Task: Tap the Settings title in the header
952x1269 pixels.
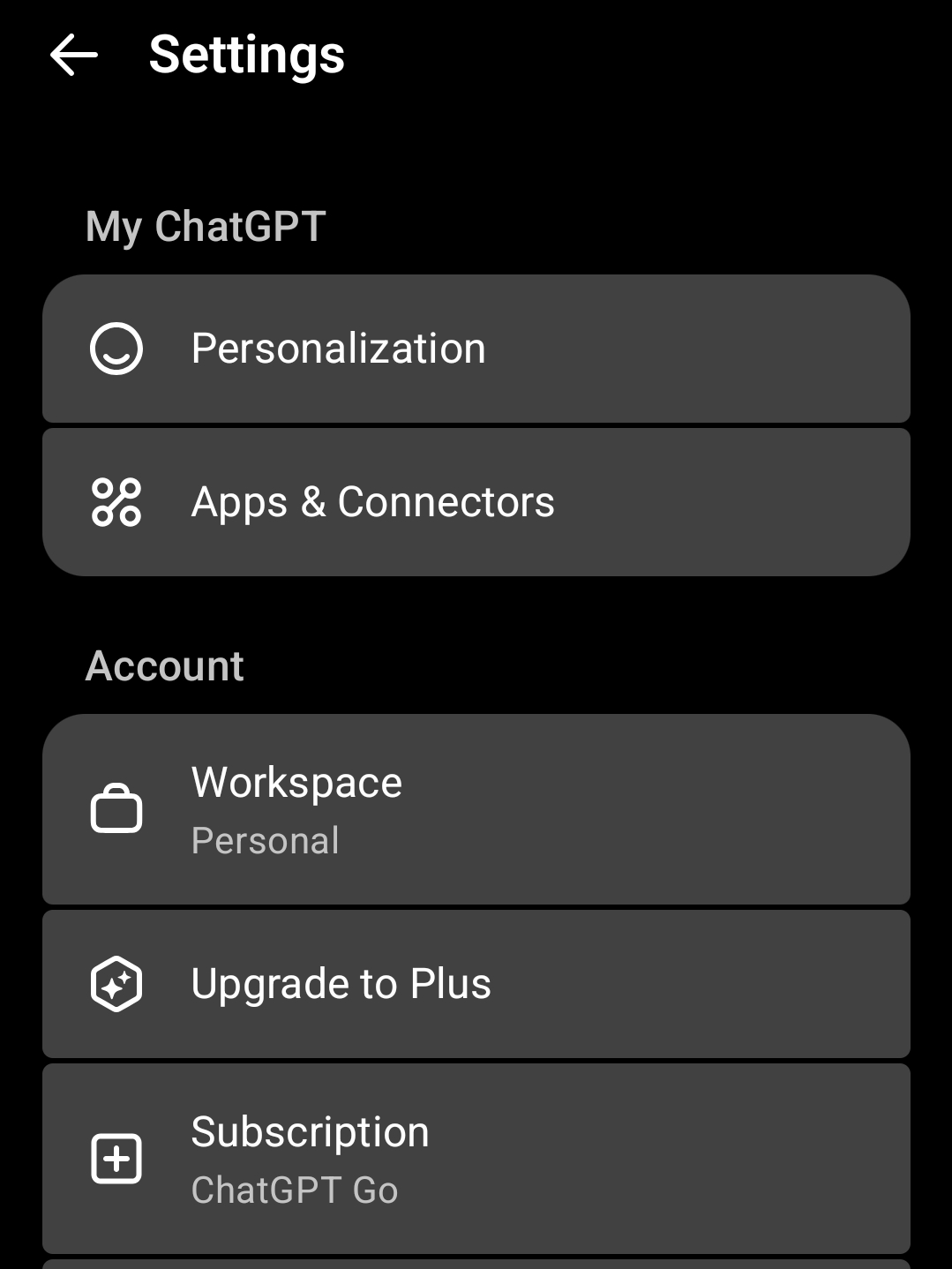Action: coord(244,55)
